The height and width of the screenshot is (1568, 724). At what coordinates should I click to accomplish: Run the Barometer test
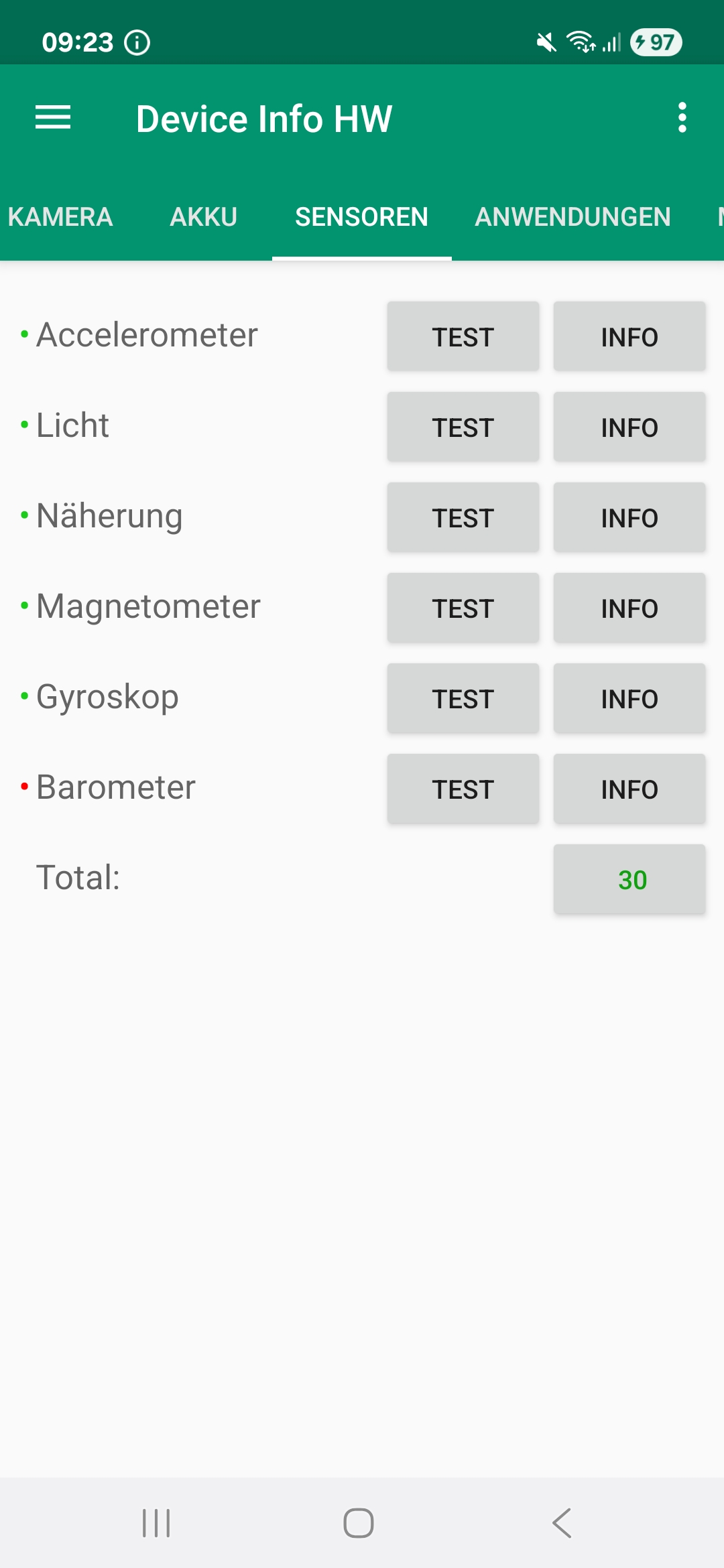[x=463, y=789]
